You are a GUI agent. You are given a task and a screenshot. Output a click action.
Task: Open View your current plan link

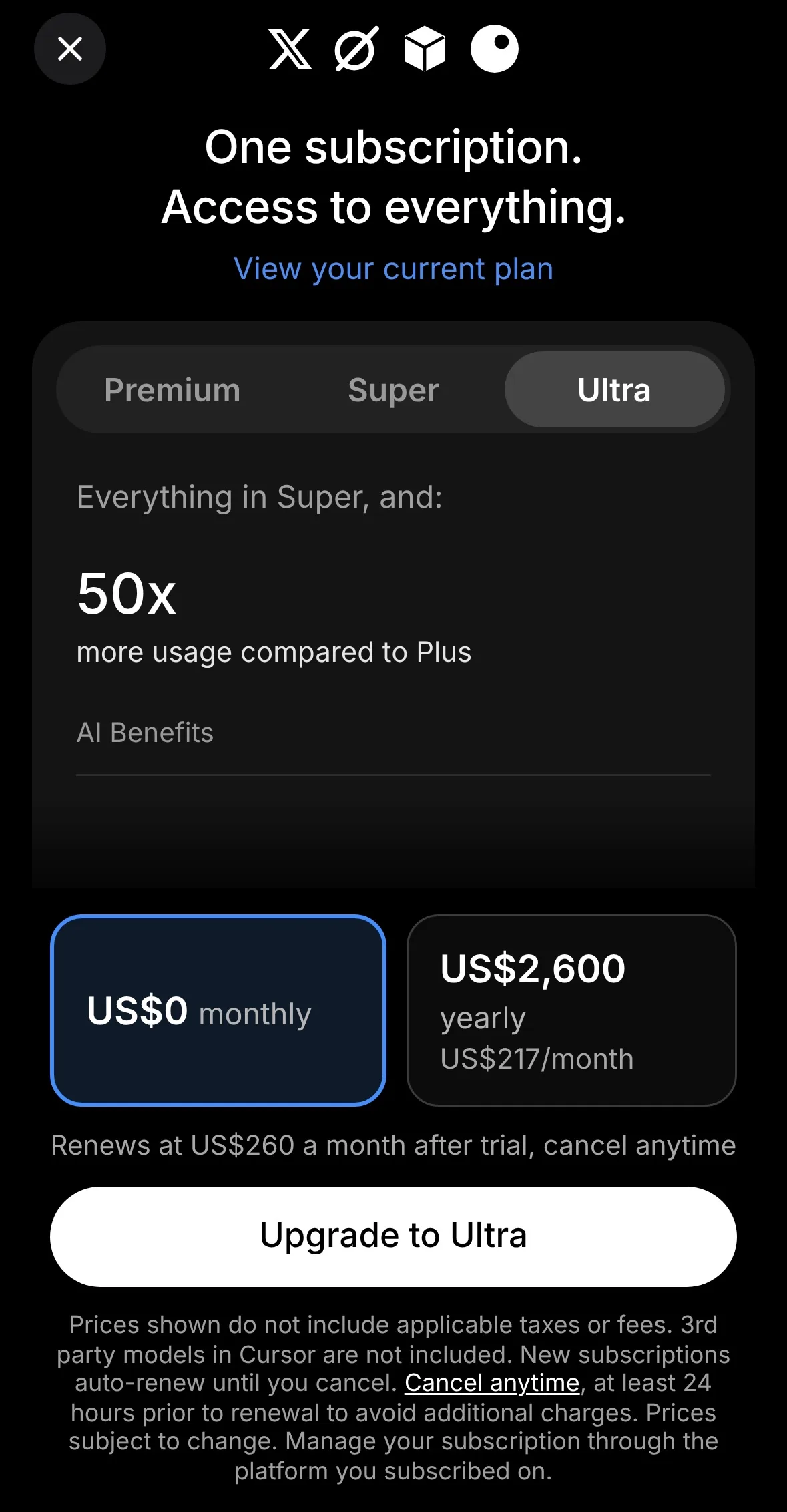[393, 269]
